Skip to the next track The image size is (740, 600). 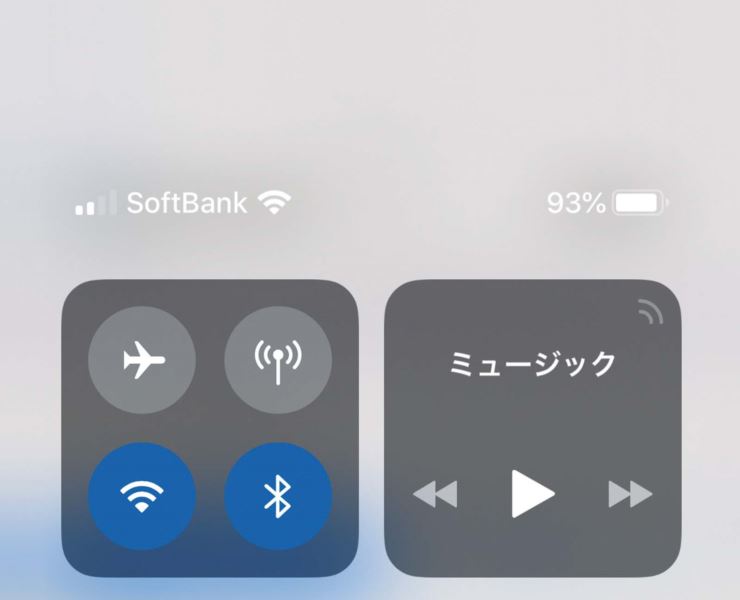[630, 494]
